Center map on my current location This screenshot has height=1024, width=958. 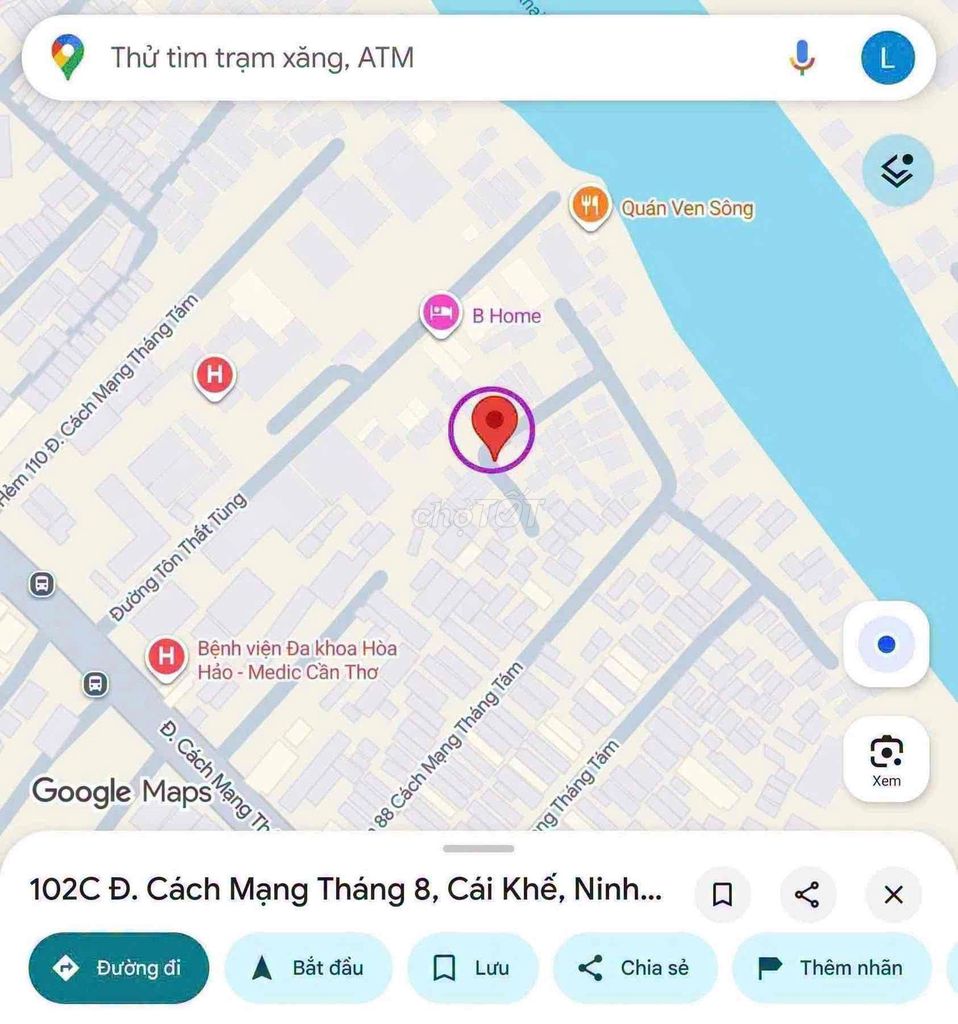click(886, 645)
